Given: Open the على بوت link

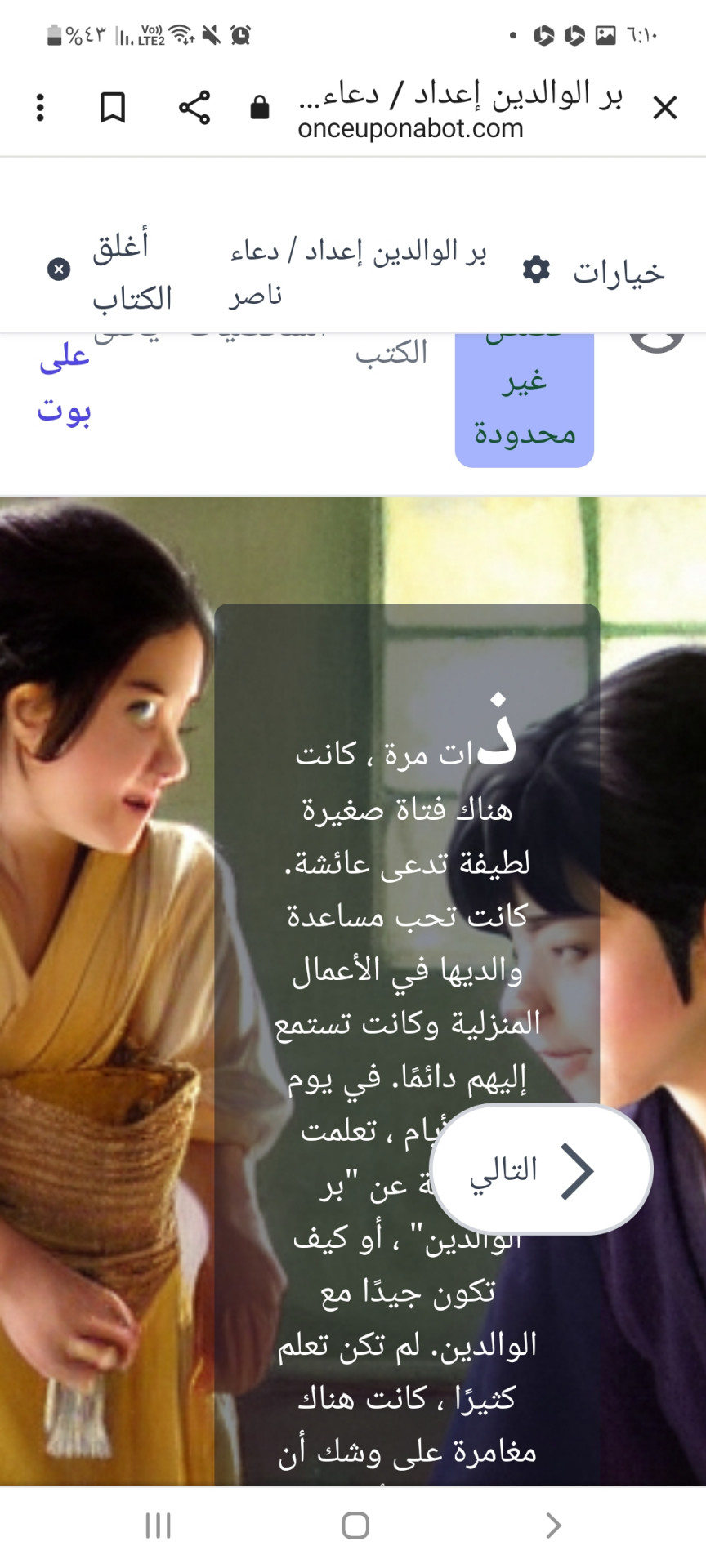Looking at the screenshot, I should [64, 384].
